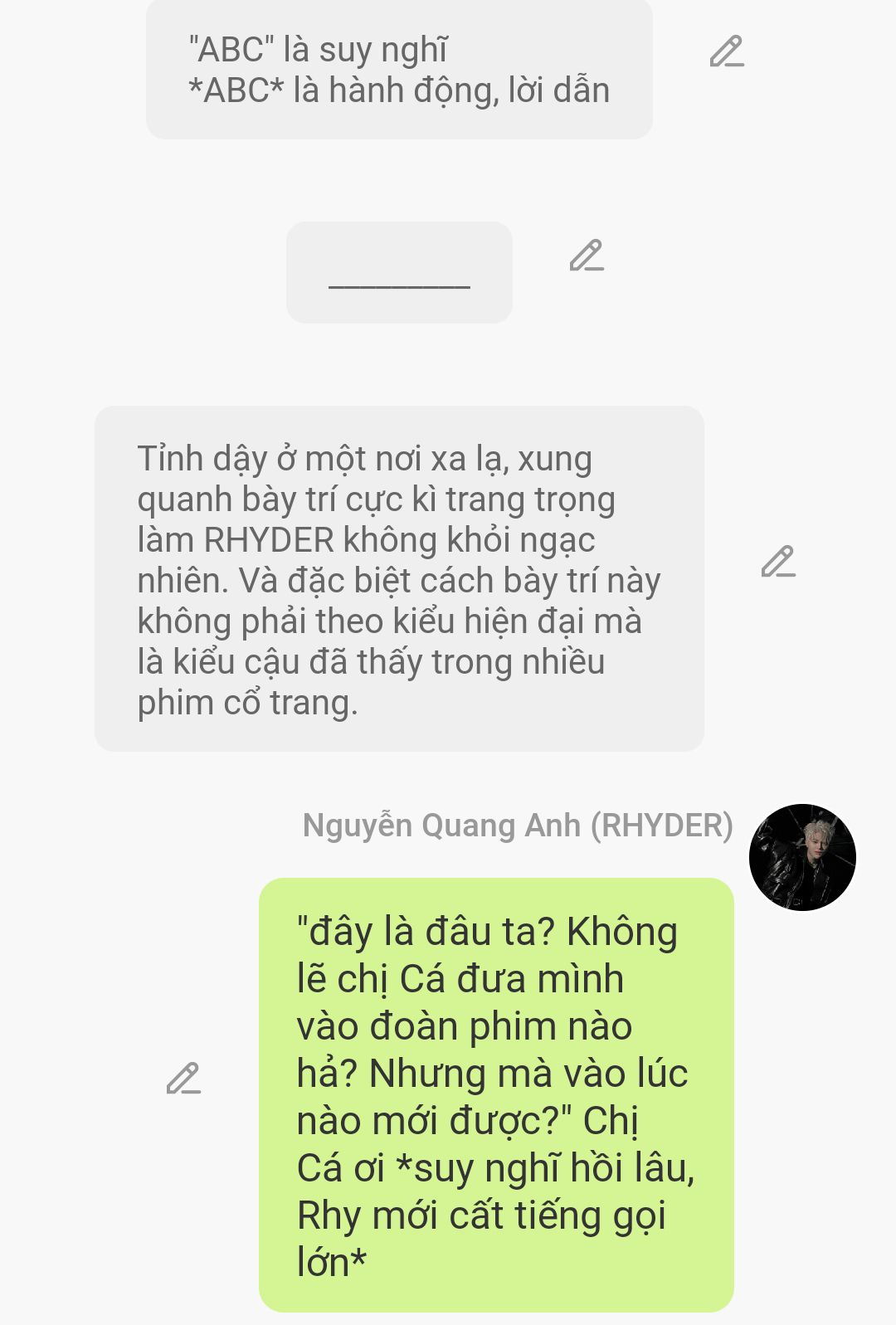Open Nguyễn Quang Anh (RHYDER) avatar
Screen dimensions: 896x1325
tap(802, 857)
